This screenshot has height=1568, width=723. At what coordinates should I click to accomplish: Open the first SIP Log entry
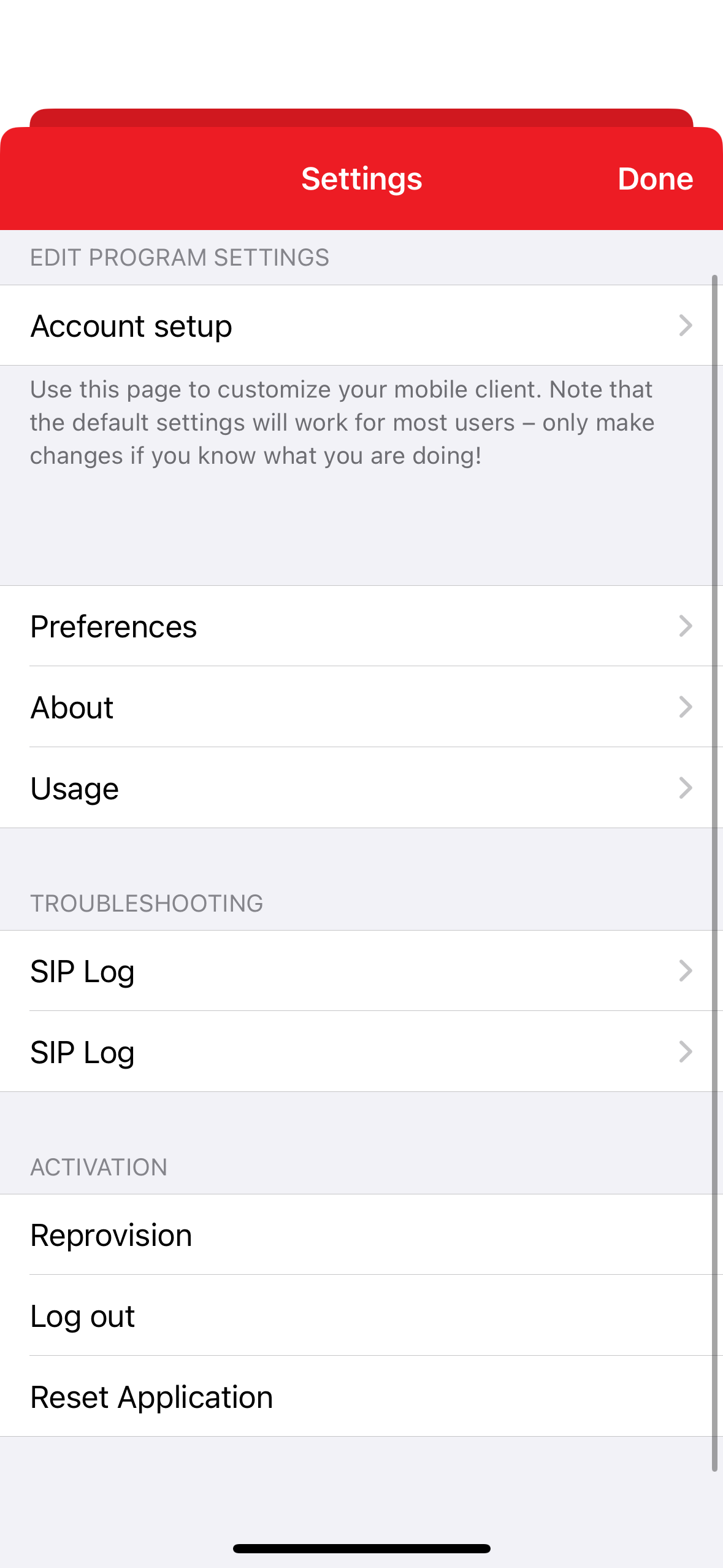coord(245,971)
